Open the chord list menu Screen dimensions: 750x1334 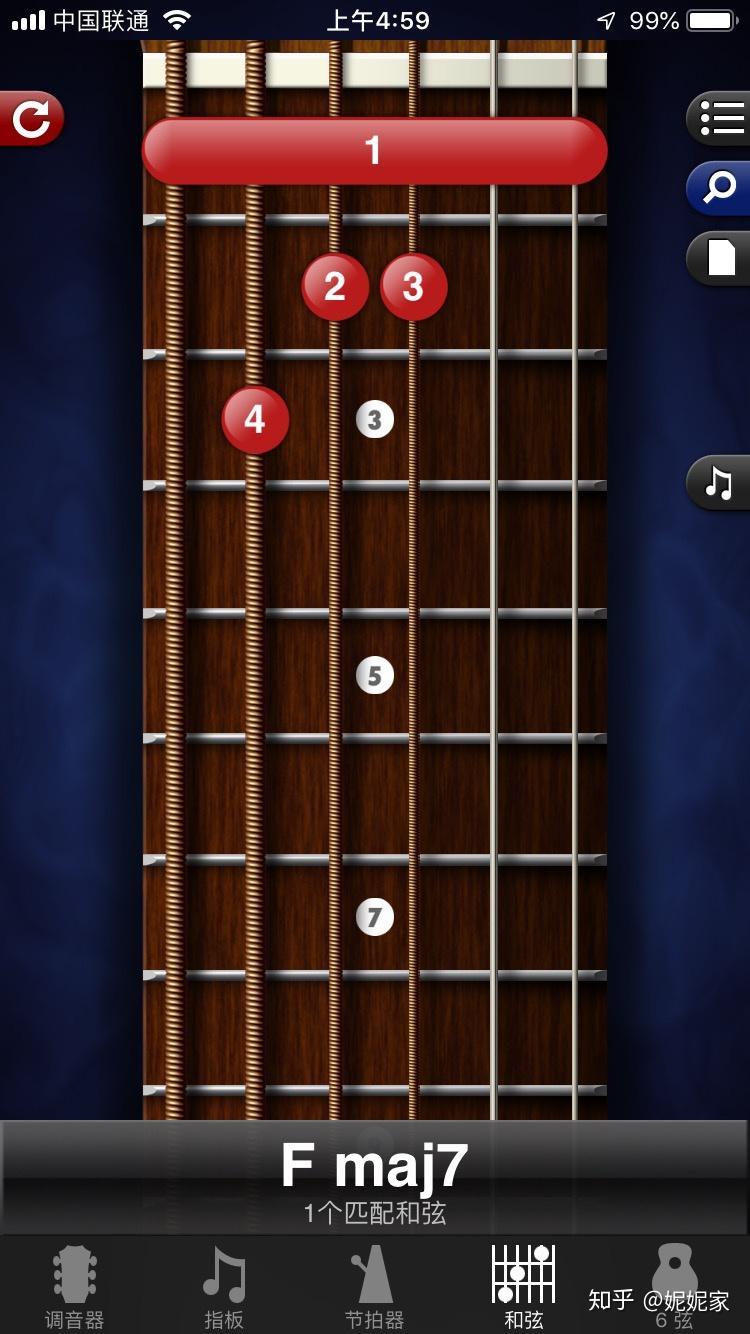click(719, 119)
